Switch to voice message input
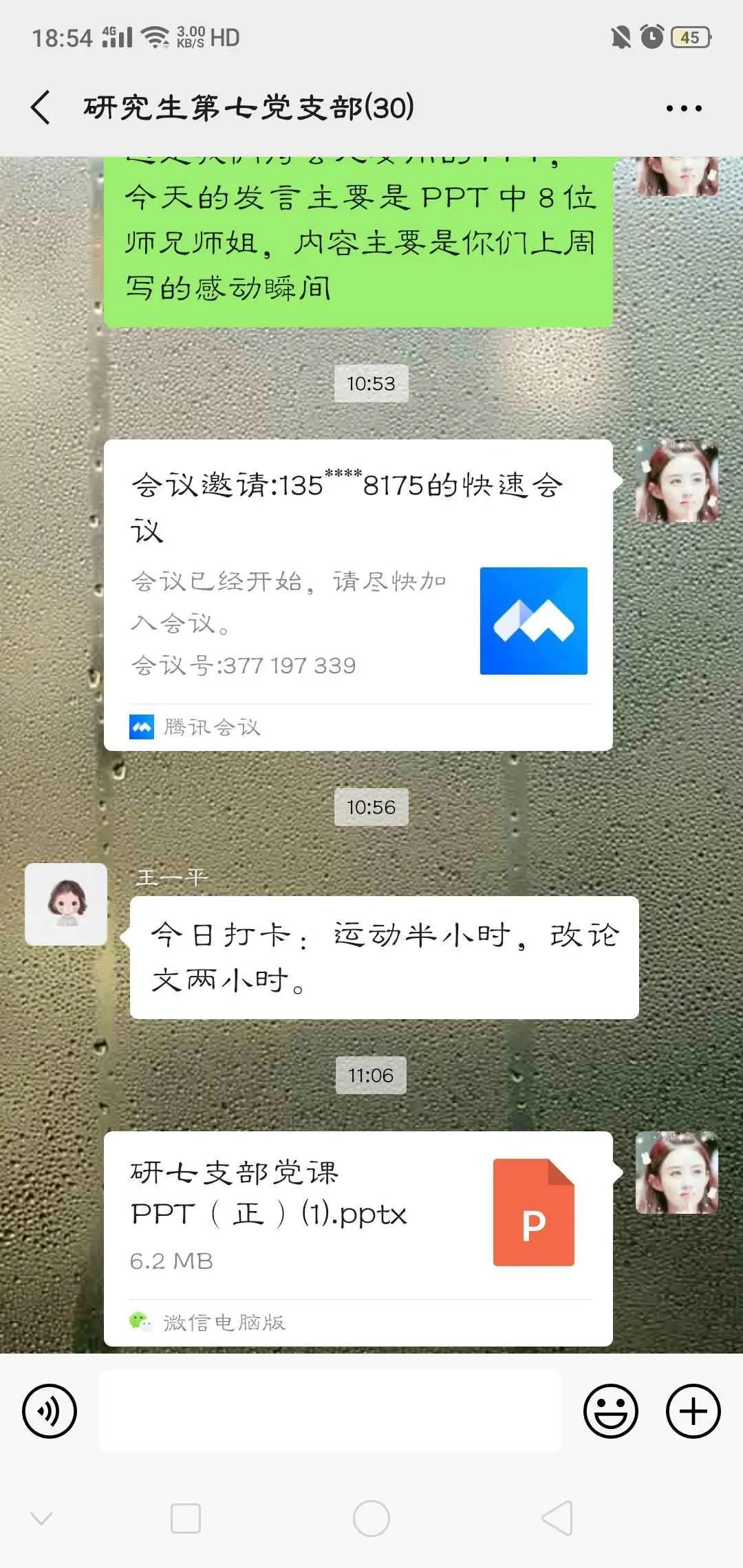Viewport: 743px width, 1568px height. [50, 1411]
